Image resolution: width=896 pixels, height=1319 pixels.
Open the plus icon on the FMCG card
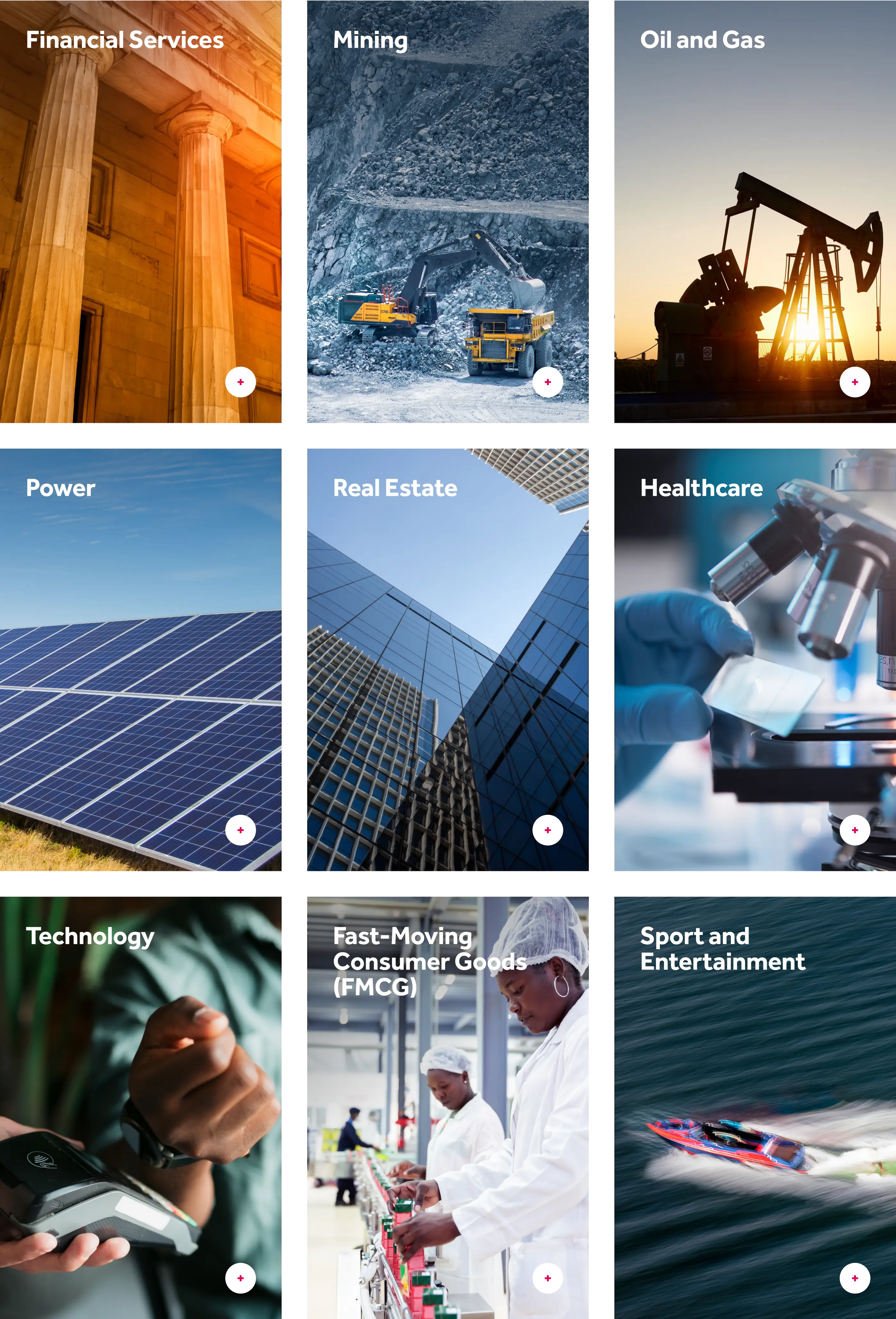click(548, 1278)
